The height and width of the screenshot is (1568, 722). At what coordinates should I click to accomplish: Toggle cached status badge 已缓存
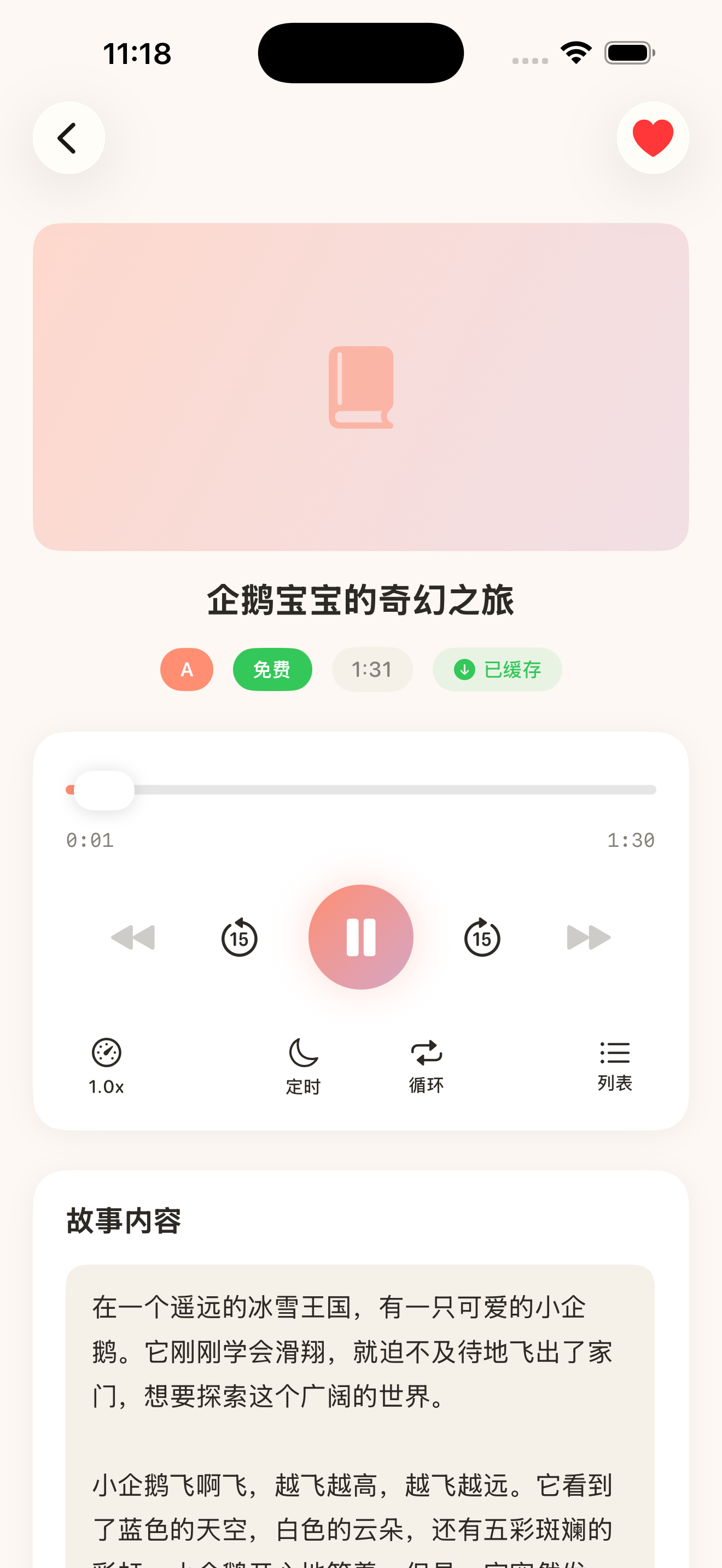point(497,669)
